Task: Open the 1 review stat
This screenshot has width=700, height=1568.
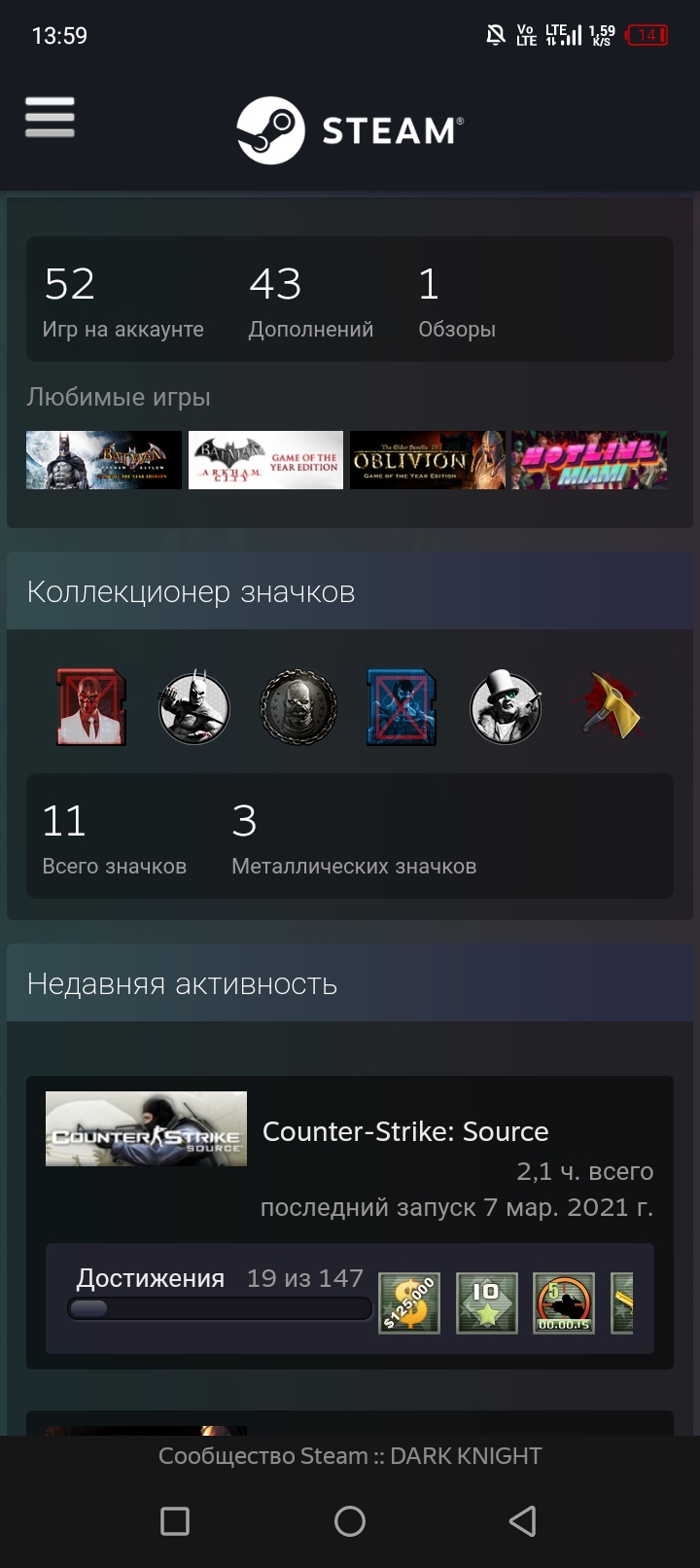Action: 457,303
